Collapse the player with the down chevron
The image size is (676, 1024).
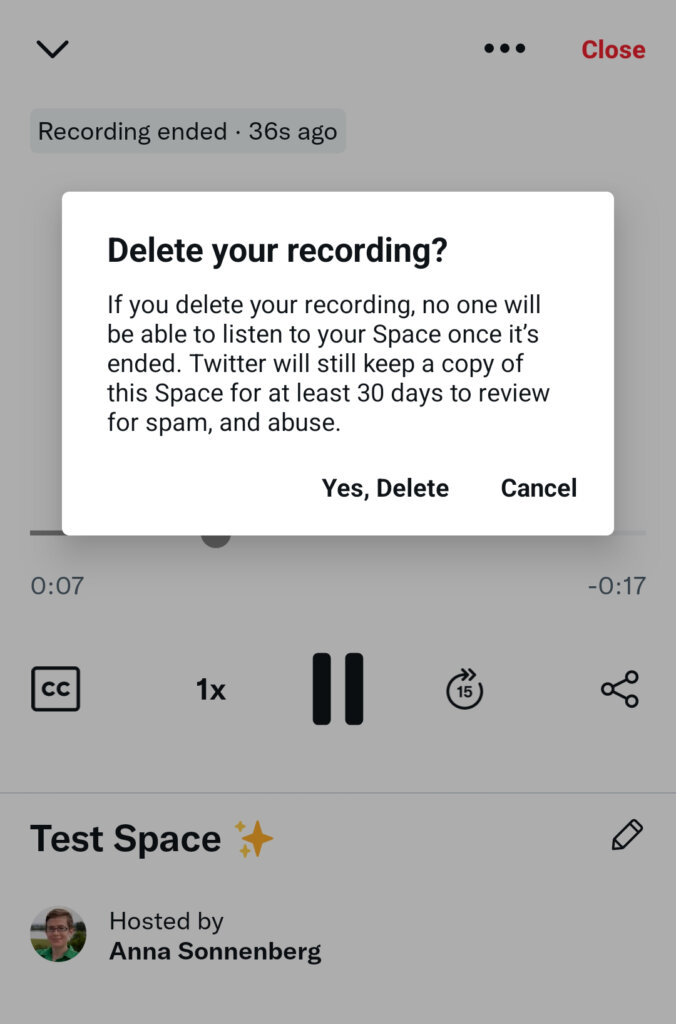click(52, 49)
